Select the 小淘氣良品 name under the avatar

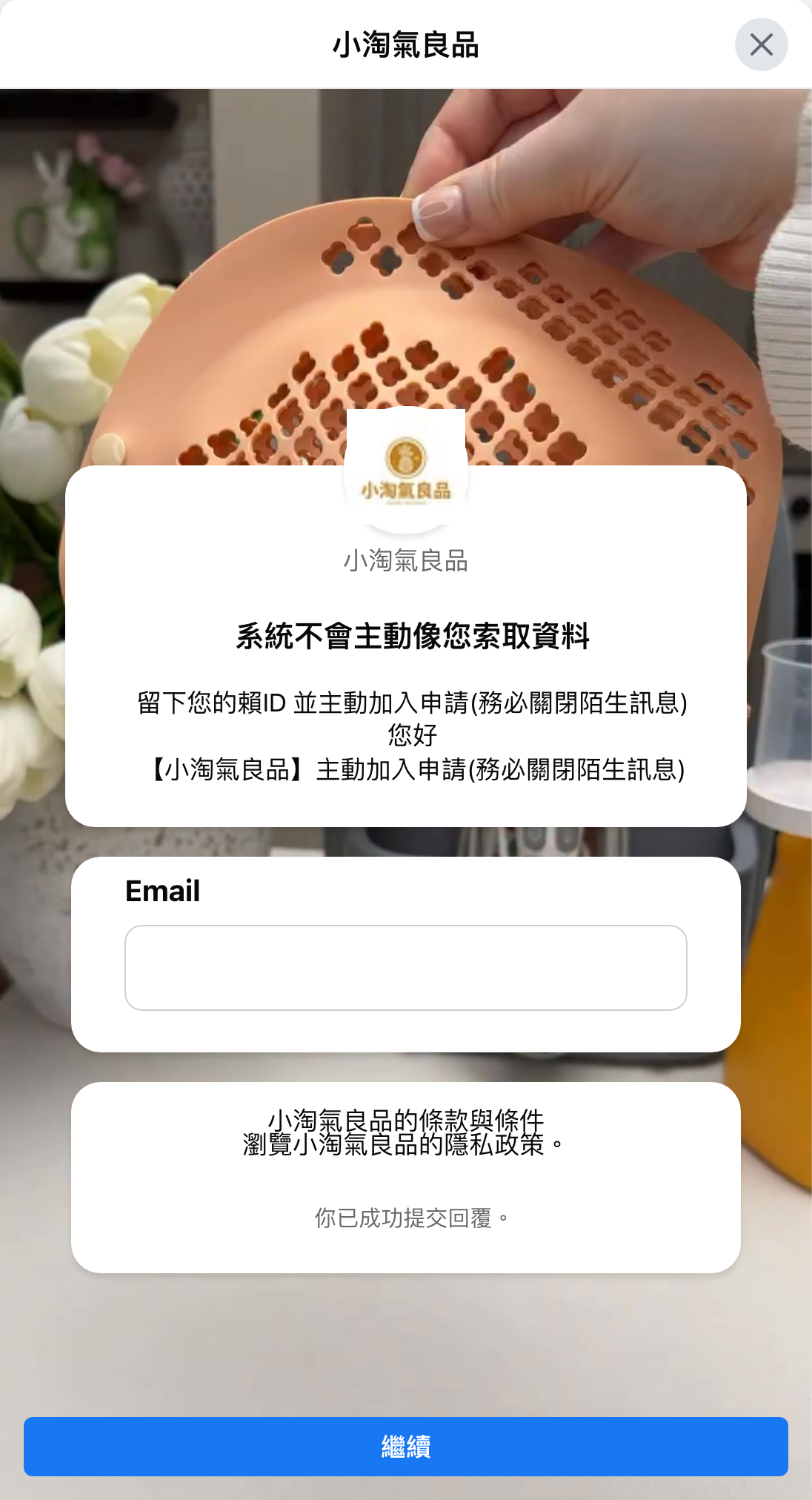click(x=406, y=560)
